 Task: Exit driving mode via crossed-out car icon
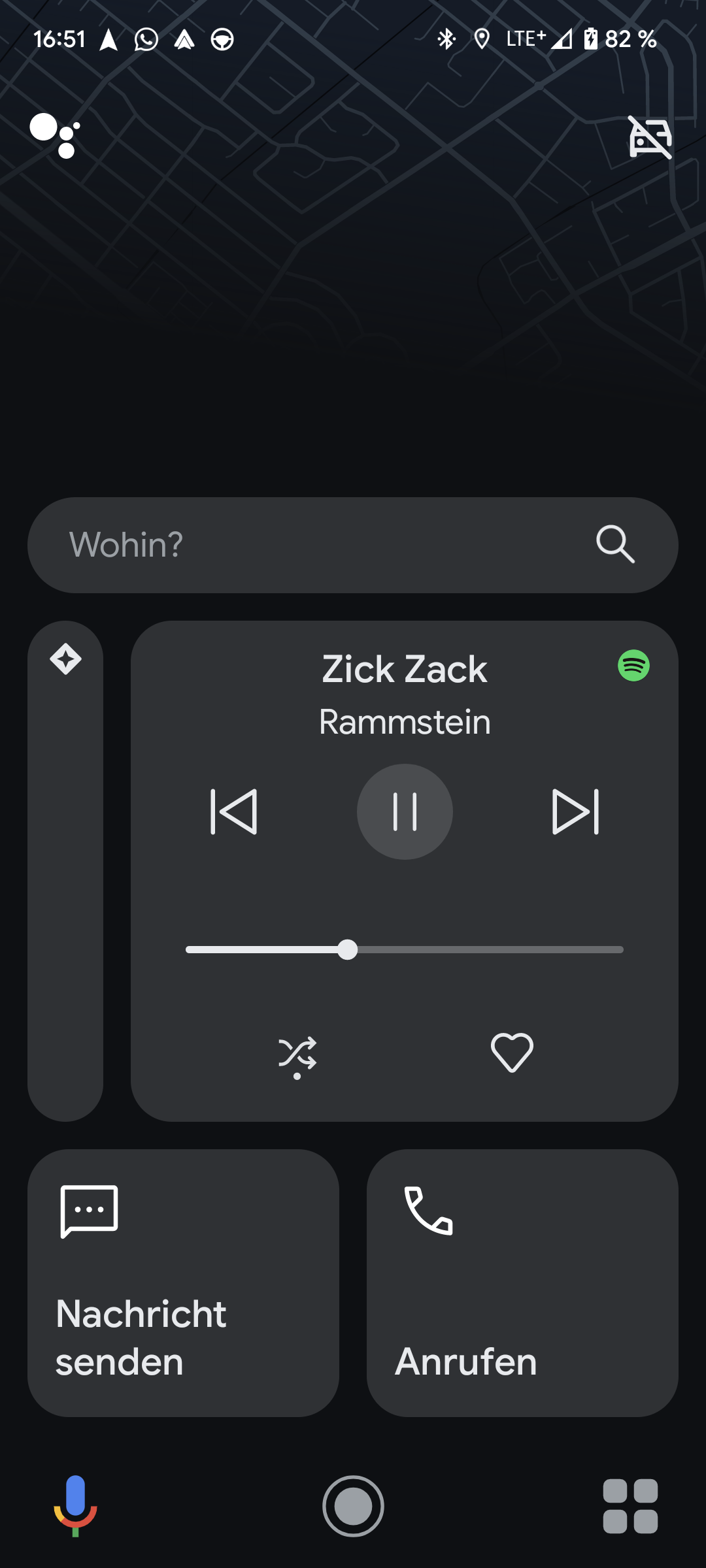650,137
